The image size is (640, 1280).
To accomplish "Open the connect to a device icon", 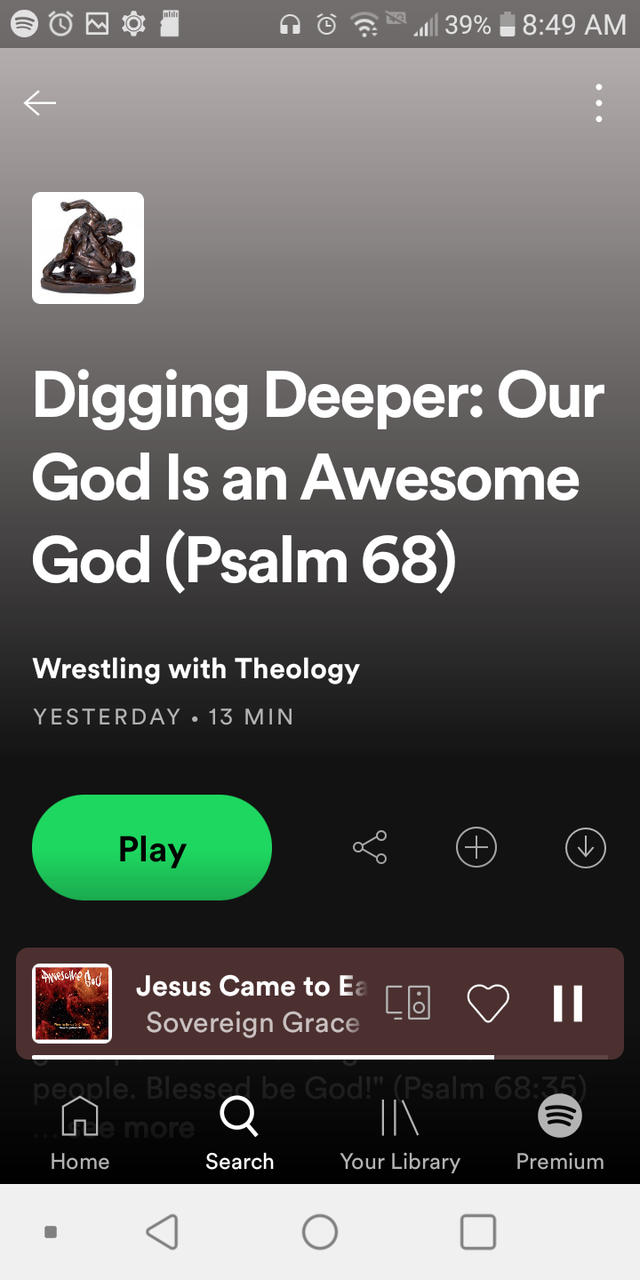I will tap(407, 1003).
